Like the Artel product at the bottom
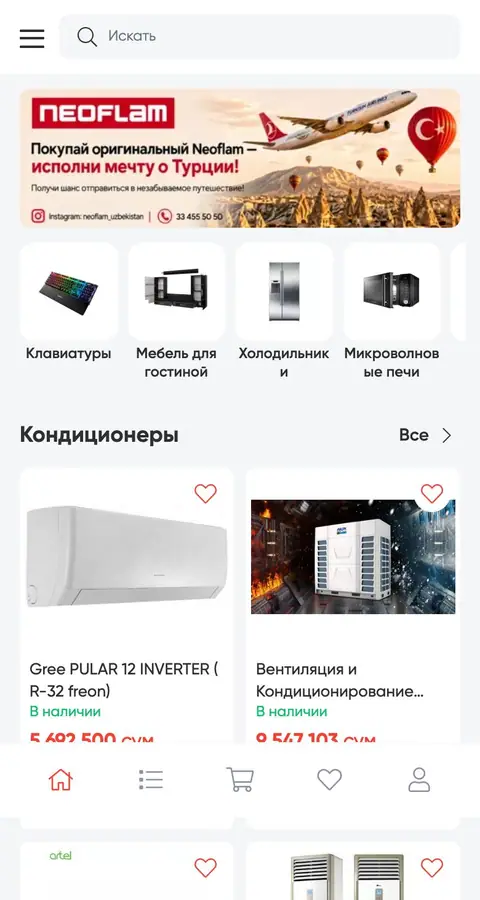480x900 pixels. click(x=206, y=867)
